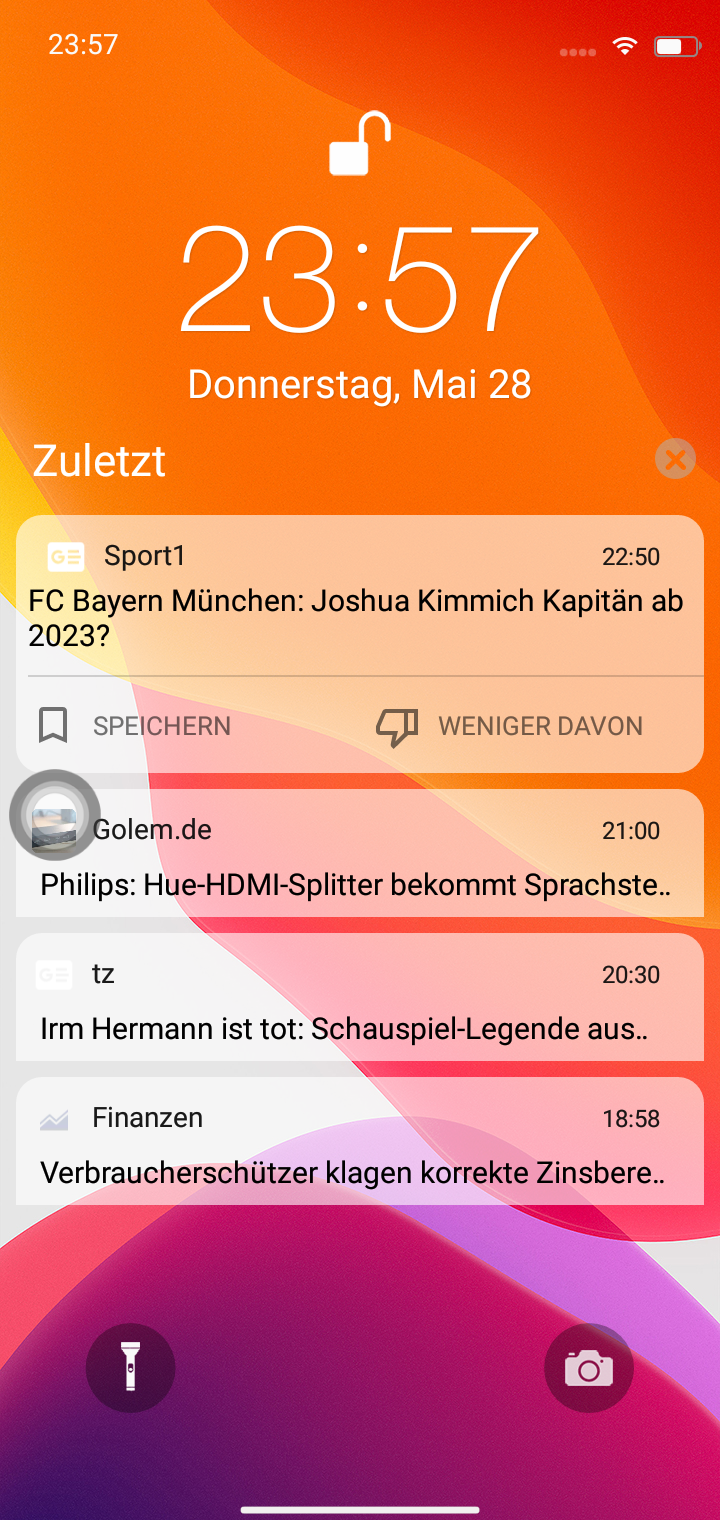
Task: Tap SPEICHERN to save the Sport1 article
Action: click(135, 726)
